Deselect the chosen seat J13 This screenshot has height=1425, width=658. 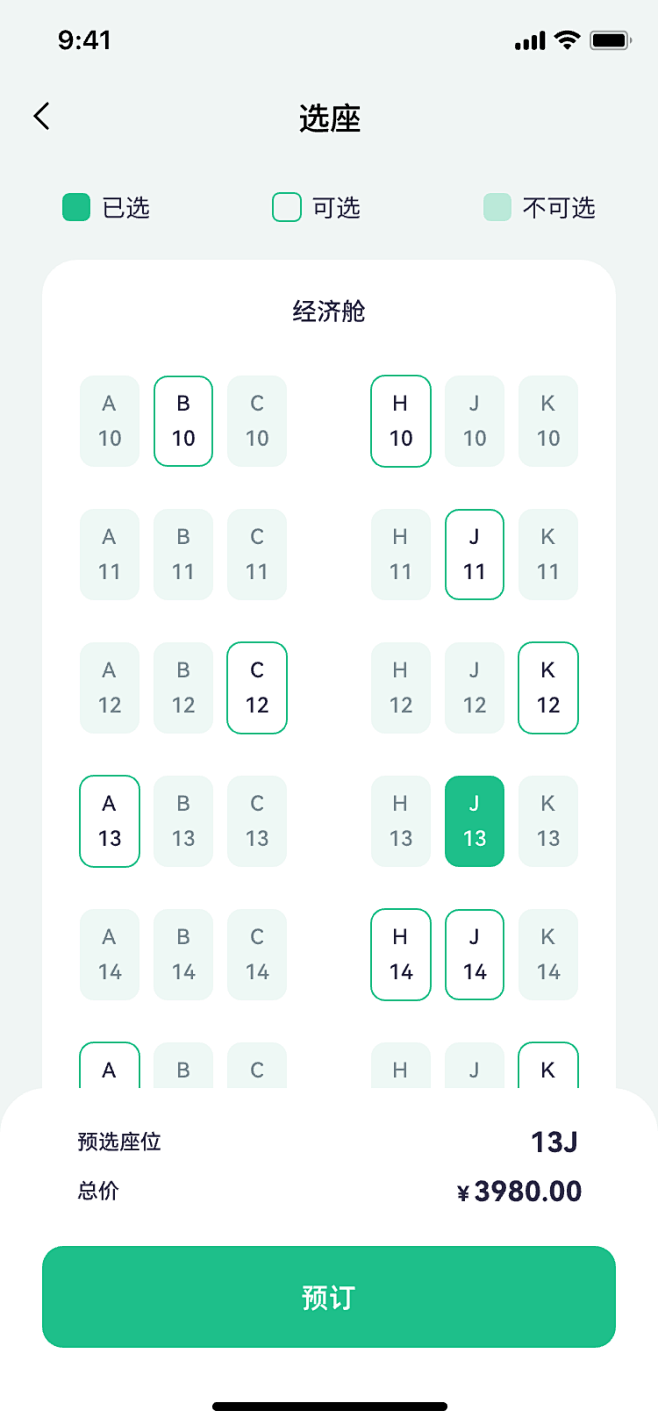pos(474,821)
